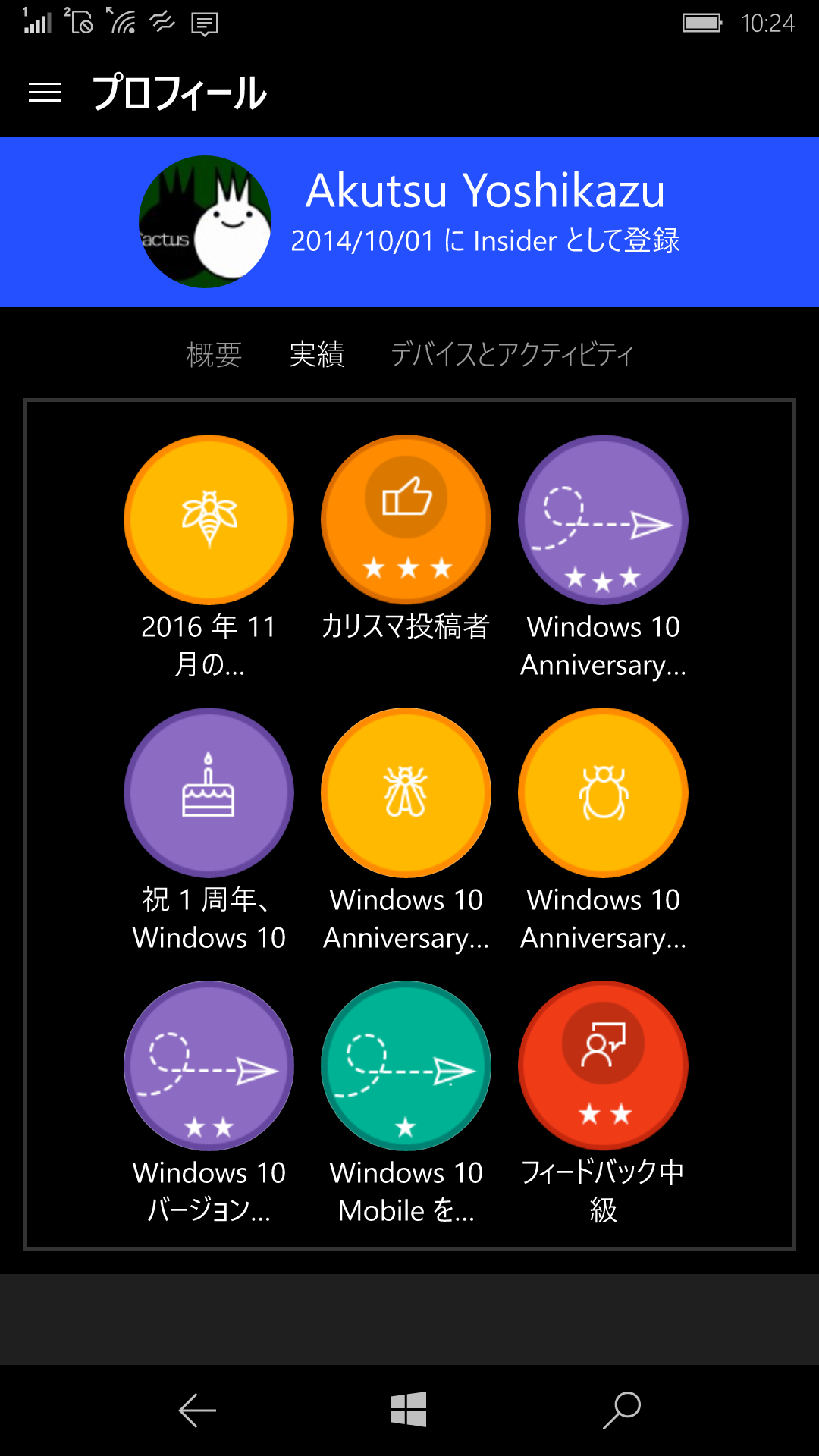Open the hamburger navigation menu
The width and height of the screenshot is (819, 1456).
point(45,92)
